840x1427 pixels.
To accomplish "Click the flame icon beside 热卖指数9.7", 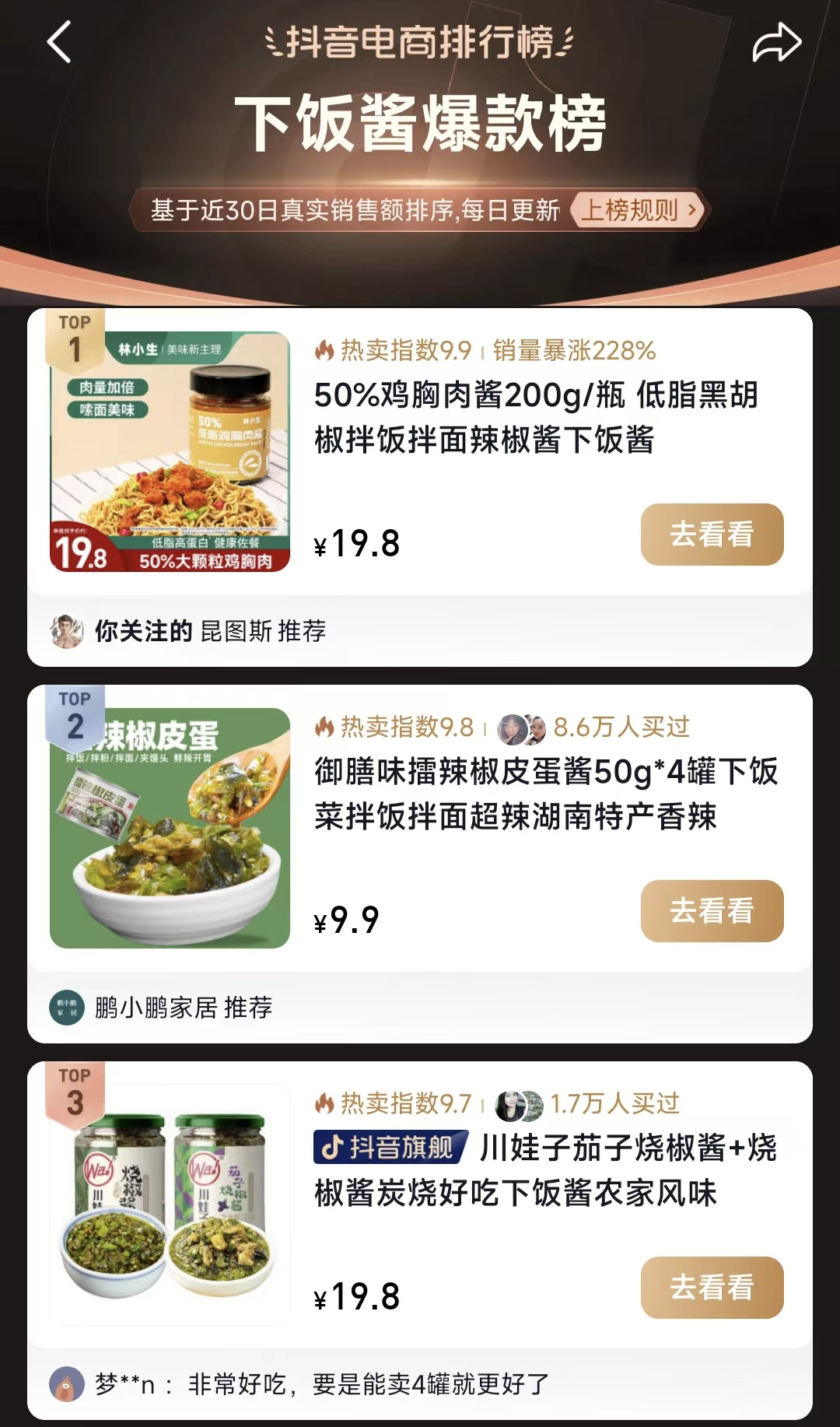I will pos(326,1104).
